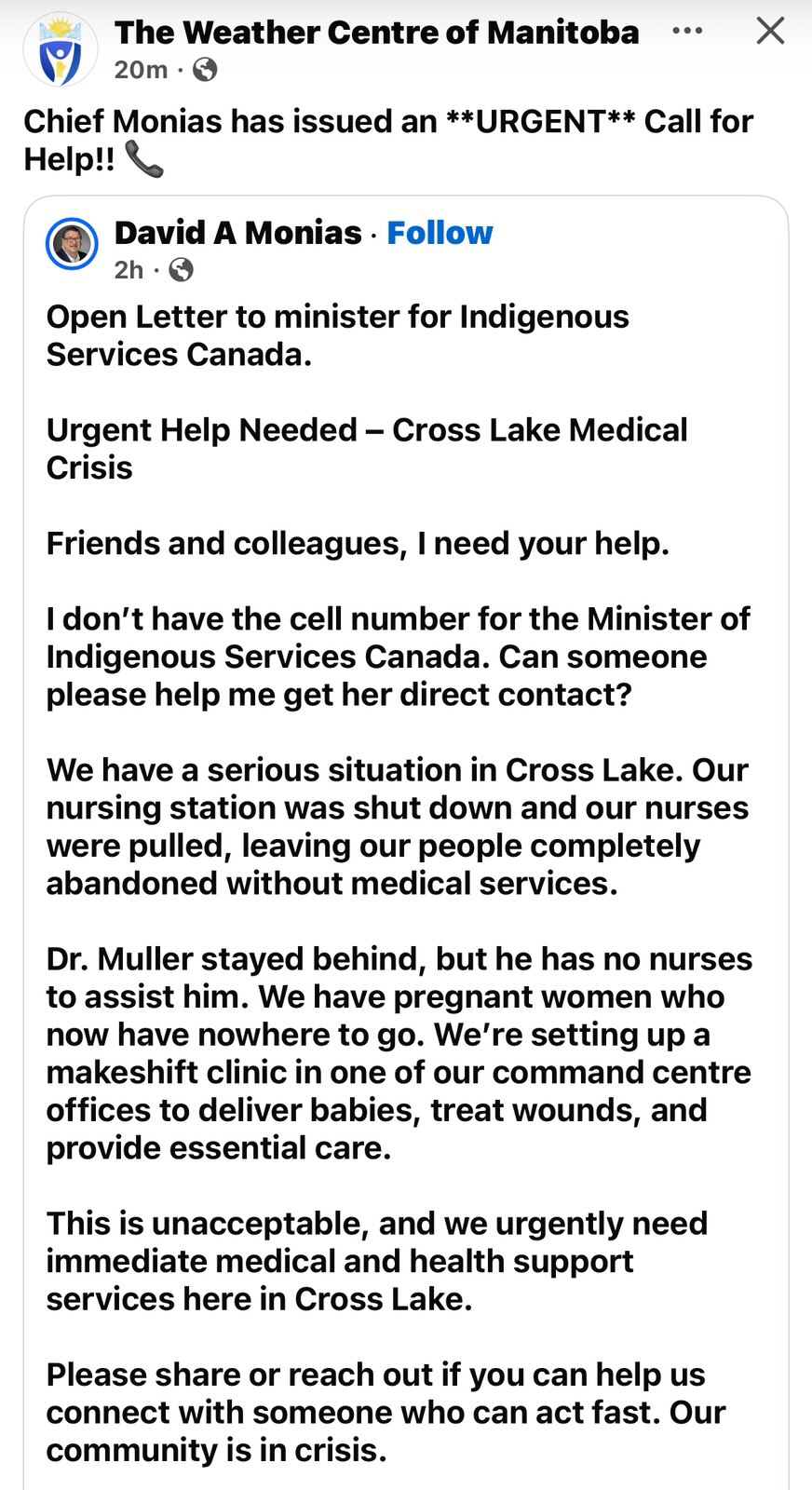Follow David A Monias
The image size is (812, 1490).
click(440, 233)
